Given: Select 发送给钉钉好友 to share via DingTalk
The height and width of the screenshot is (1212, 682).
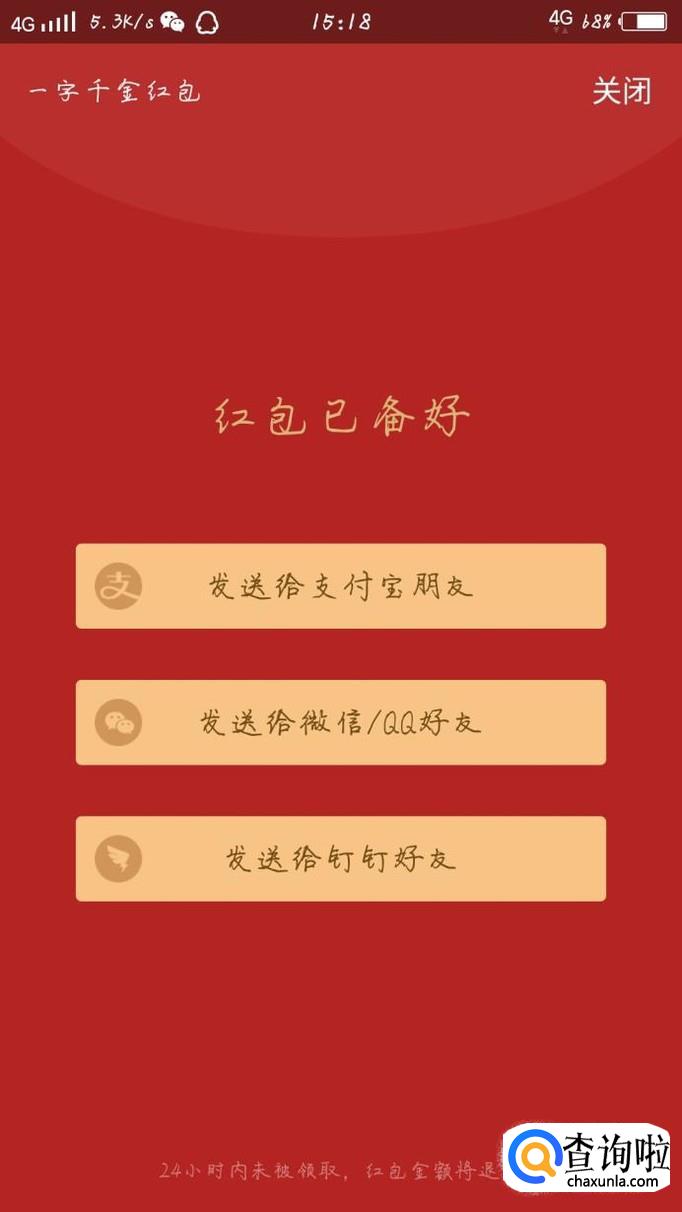Looking at the screenshot, I should click(x=340, y=858).
